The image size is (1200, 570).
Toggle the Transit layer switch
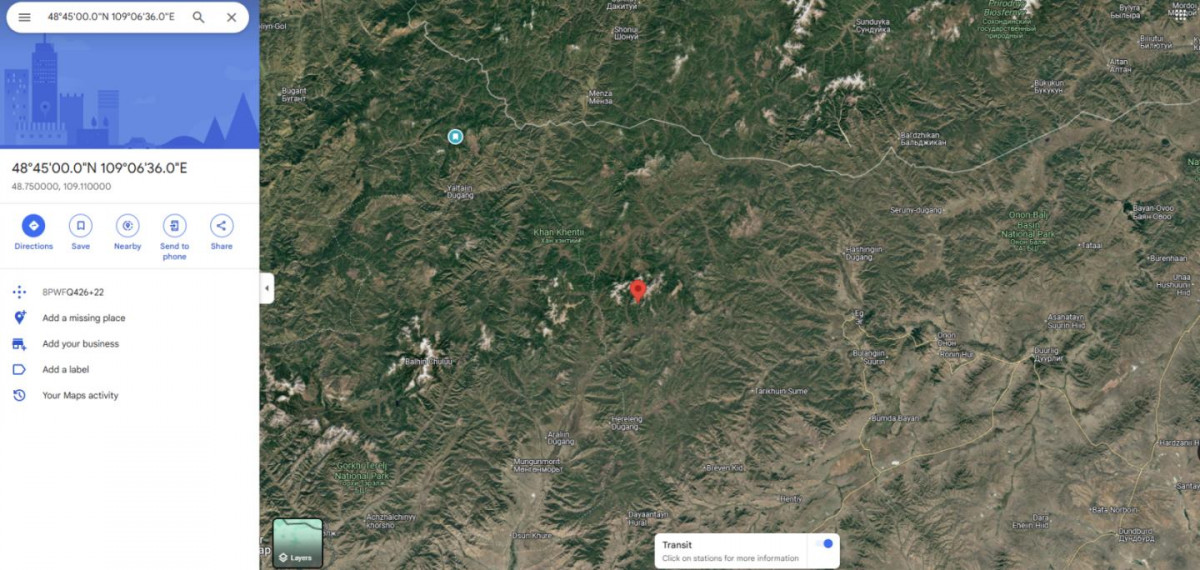pyautogui.click(x=824, y=544)
